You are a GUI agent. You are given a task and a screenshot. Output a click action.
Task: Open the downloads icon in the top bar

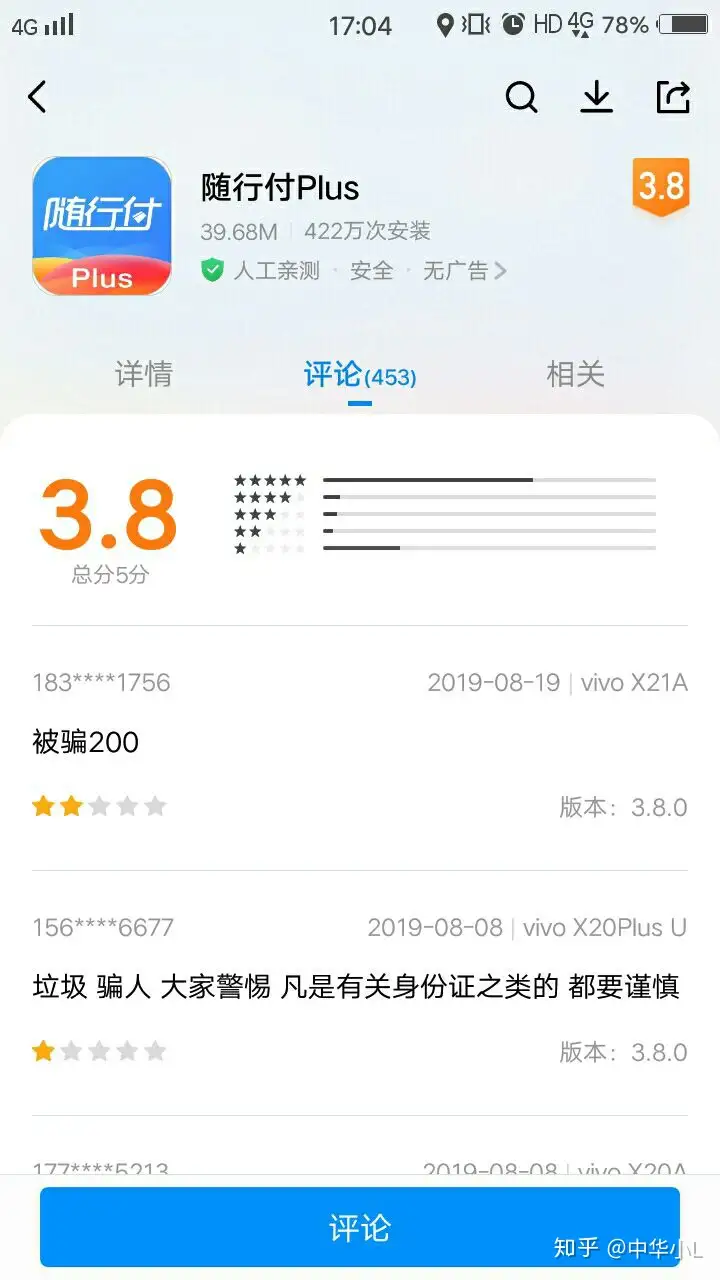point(597,97)
